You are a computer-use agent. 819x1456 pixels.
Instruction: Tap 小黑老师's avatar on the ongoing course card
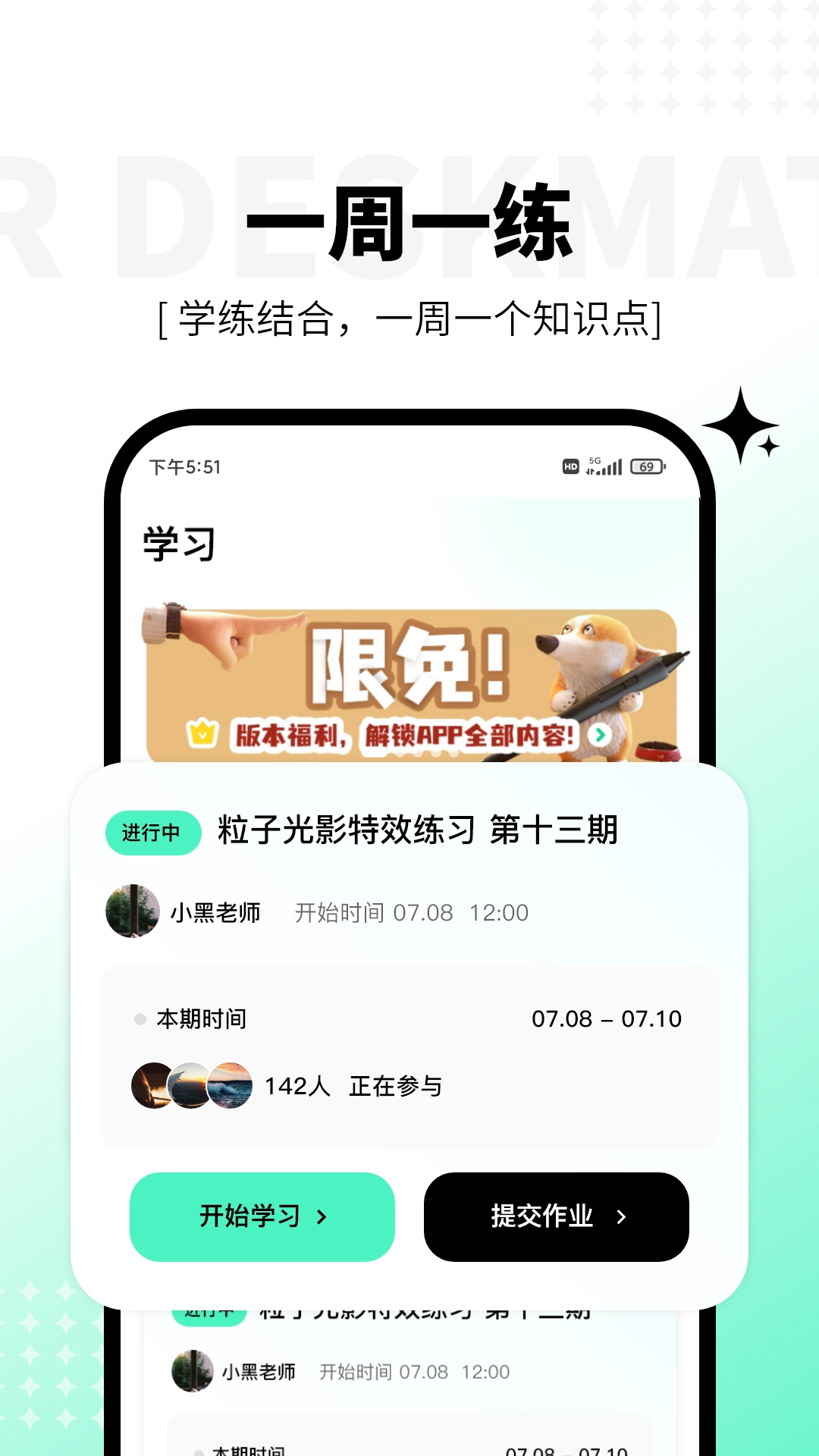[132, 912]
